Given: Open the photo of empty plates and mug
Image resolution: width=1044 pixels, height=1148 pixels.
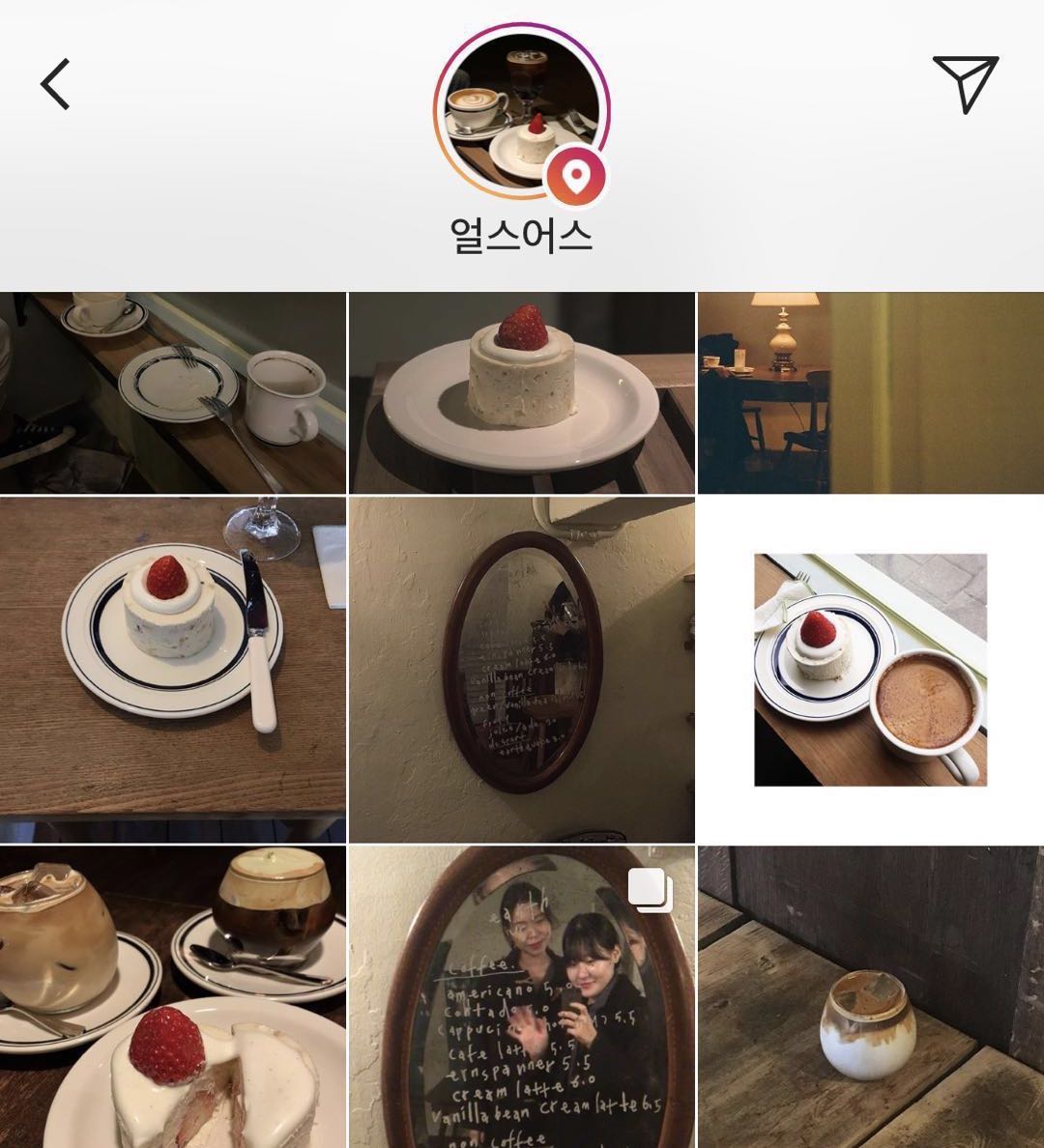Looking at the screenshot, I should tap(173, 392).
